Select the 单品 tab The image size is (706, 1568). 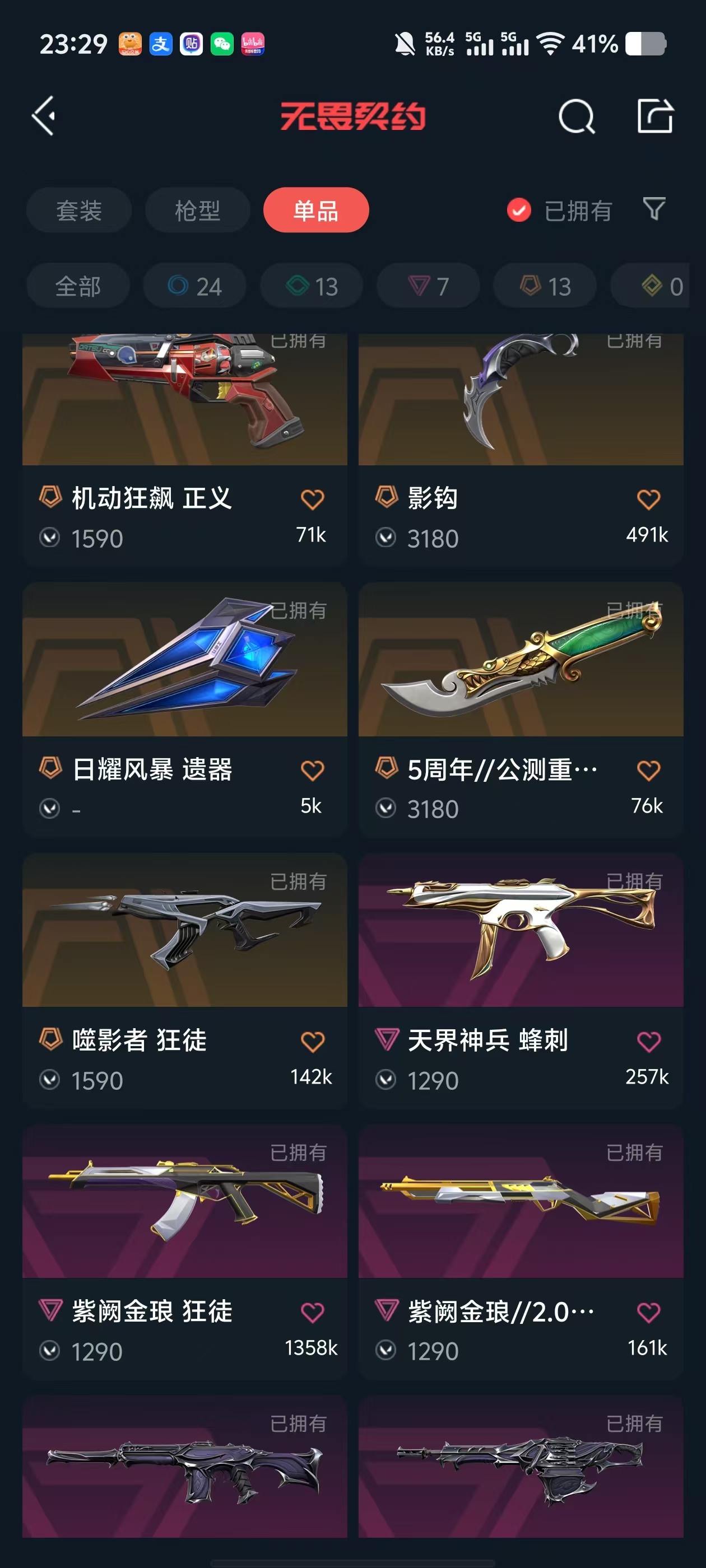point(316,211)
